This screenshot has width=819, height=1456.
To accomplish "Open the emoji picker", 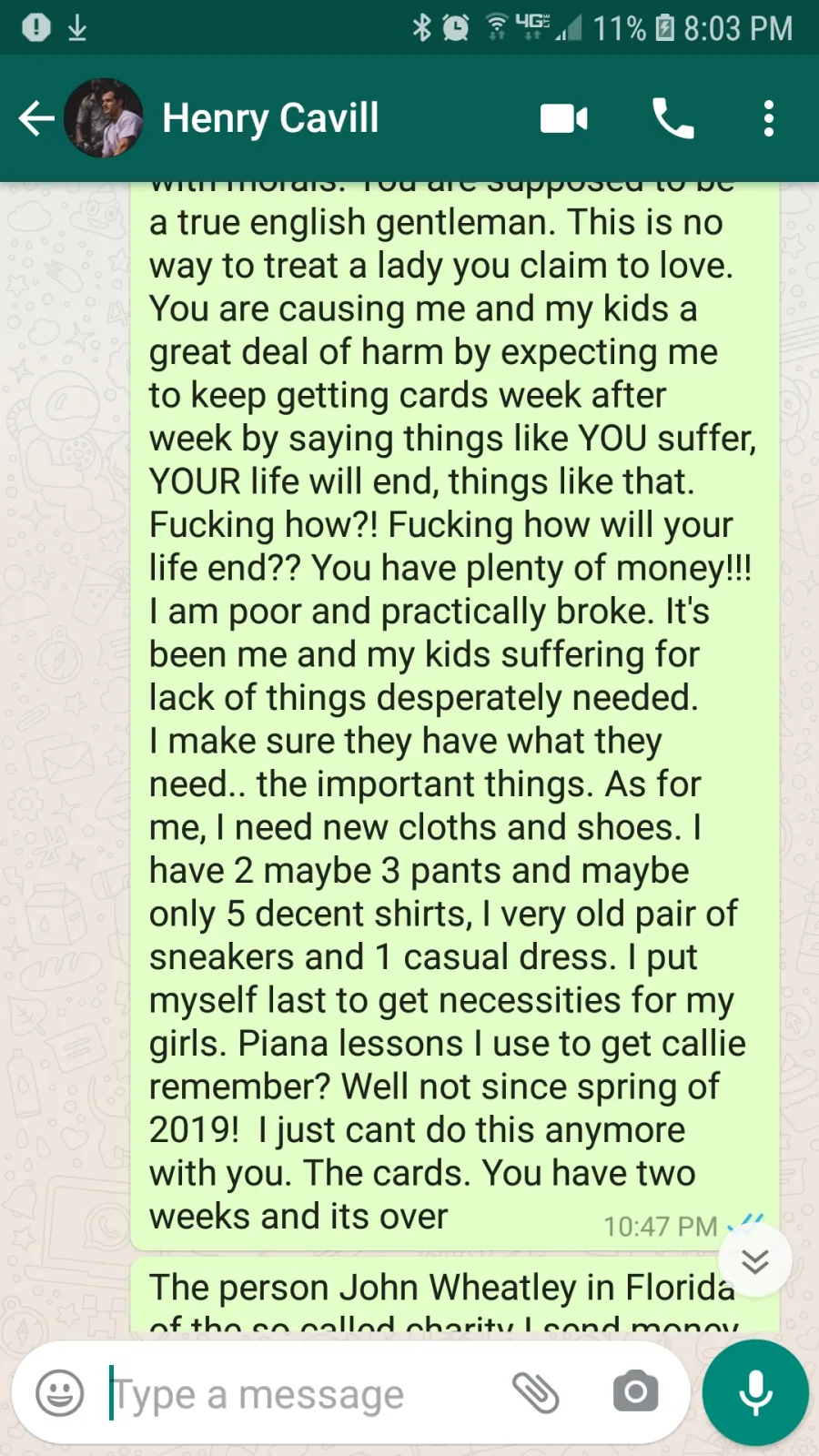I will (60, 1392).
